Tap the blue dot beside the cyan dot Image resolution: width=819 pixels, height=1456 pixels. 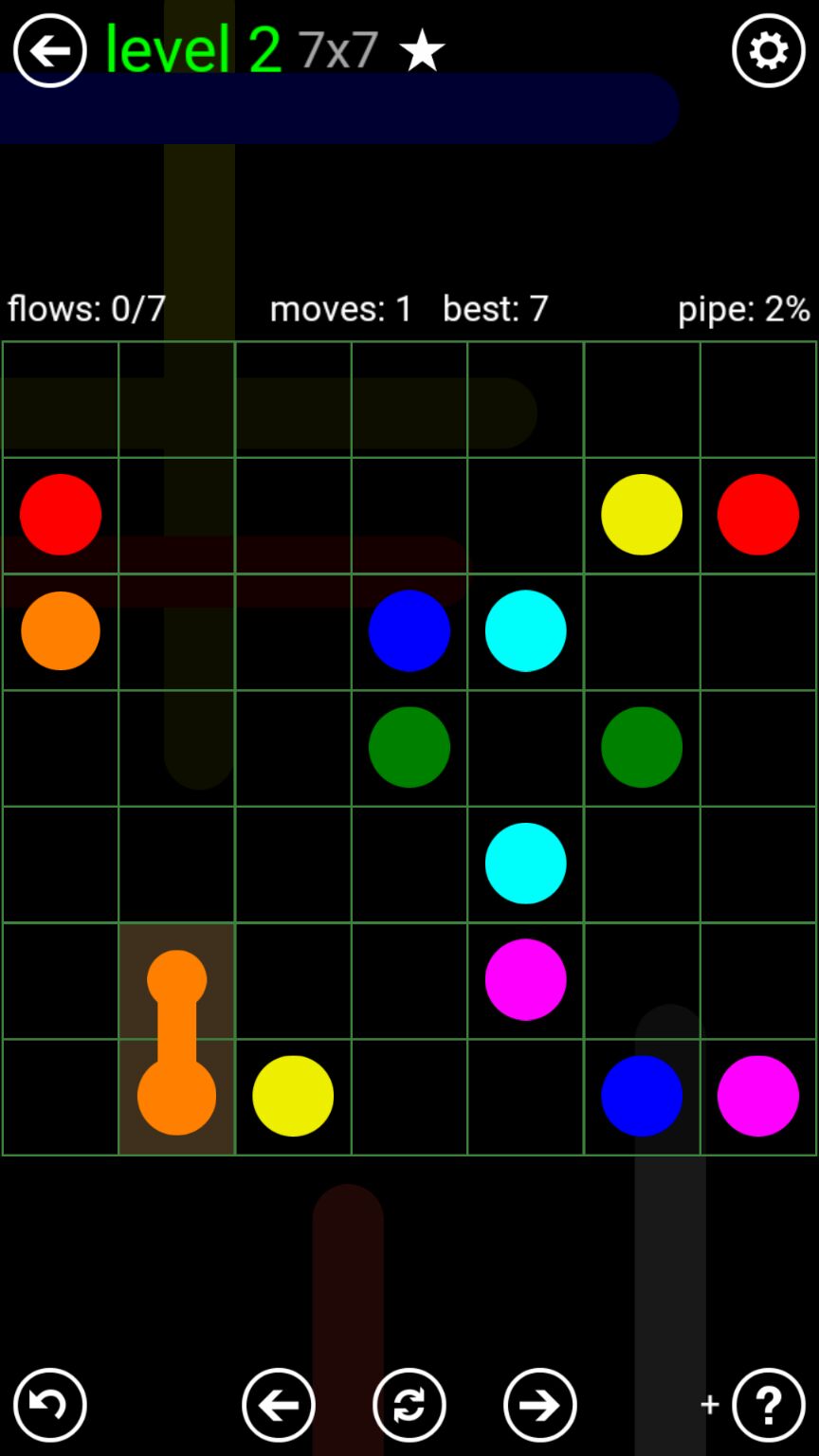[409, 630]
